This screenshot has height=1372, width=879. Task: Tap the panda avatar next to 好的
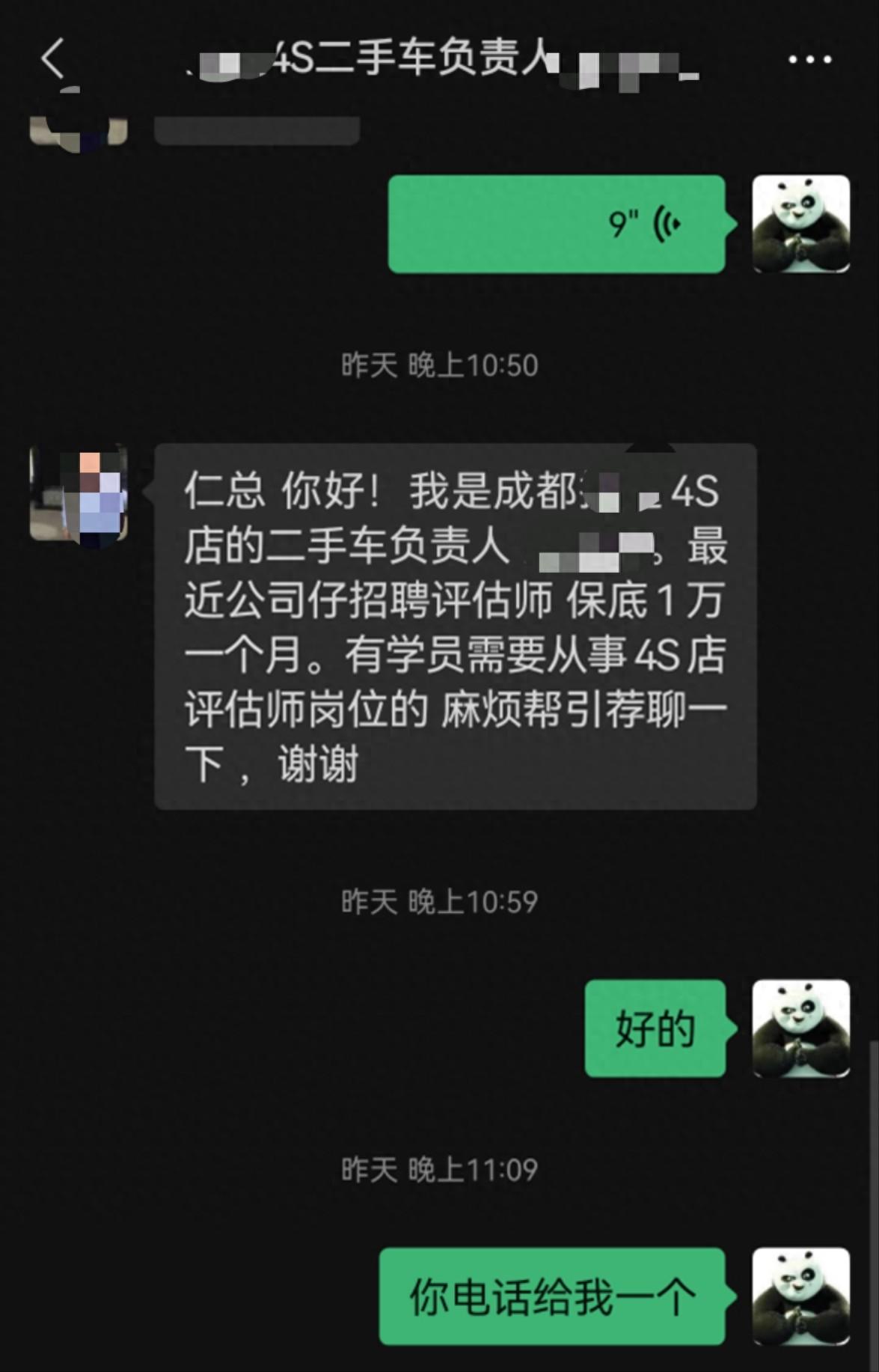[800, 1028]
